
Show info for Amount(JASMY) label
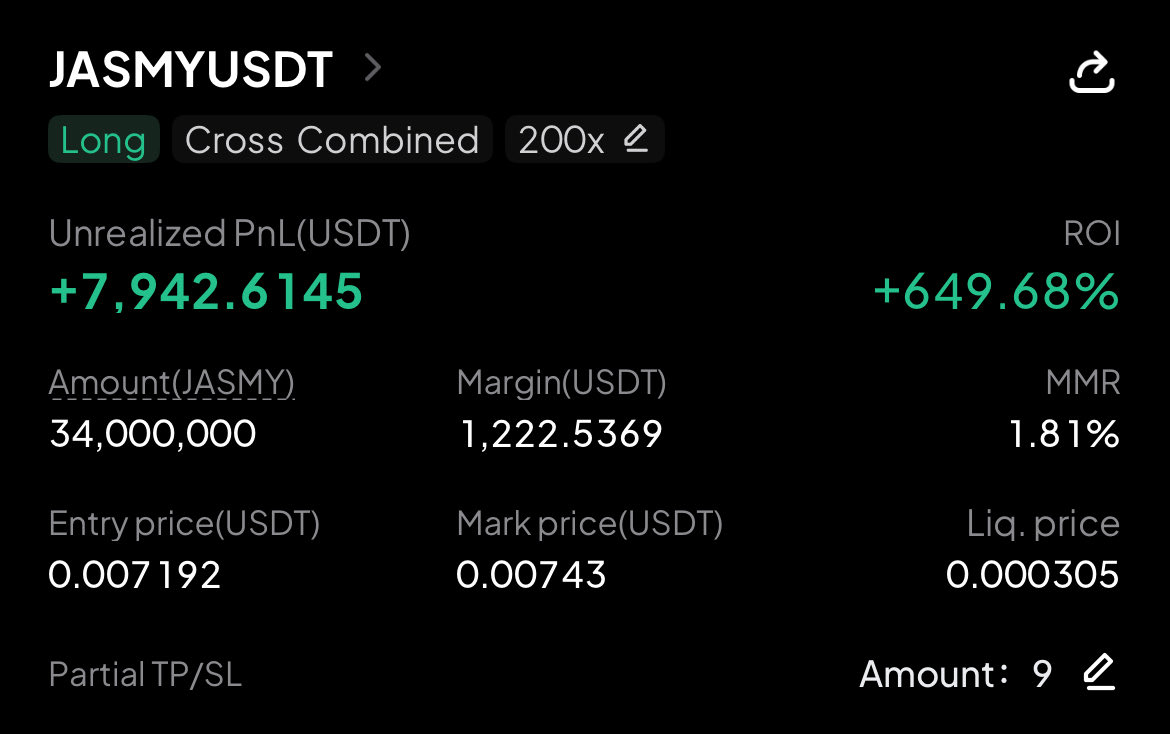tap(172, 383)
